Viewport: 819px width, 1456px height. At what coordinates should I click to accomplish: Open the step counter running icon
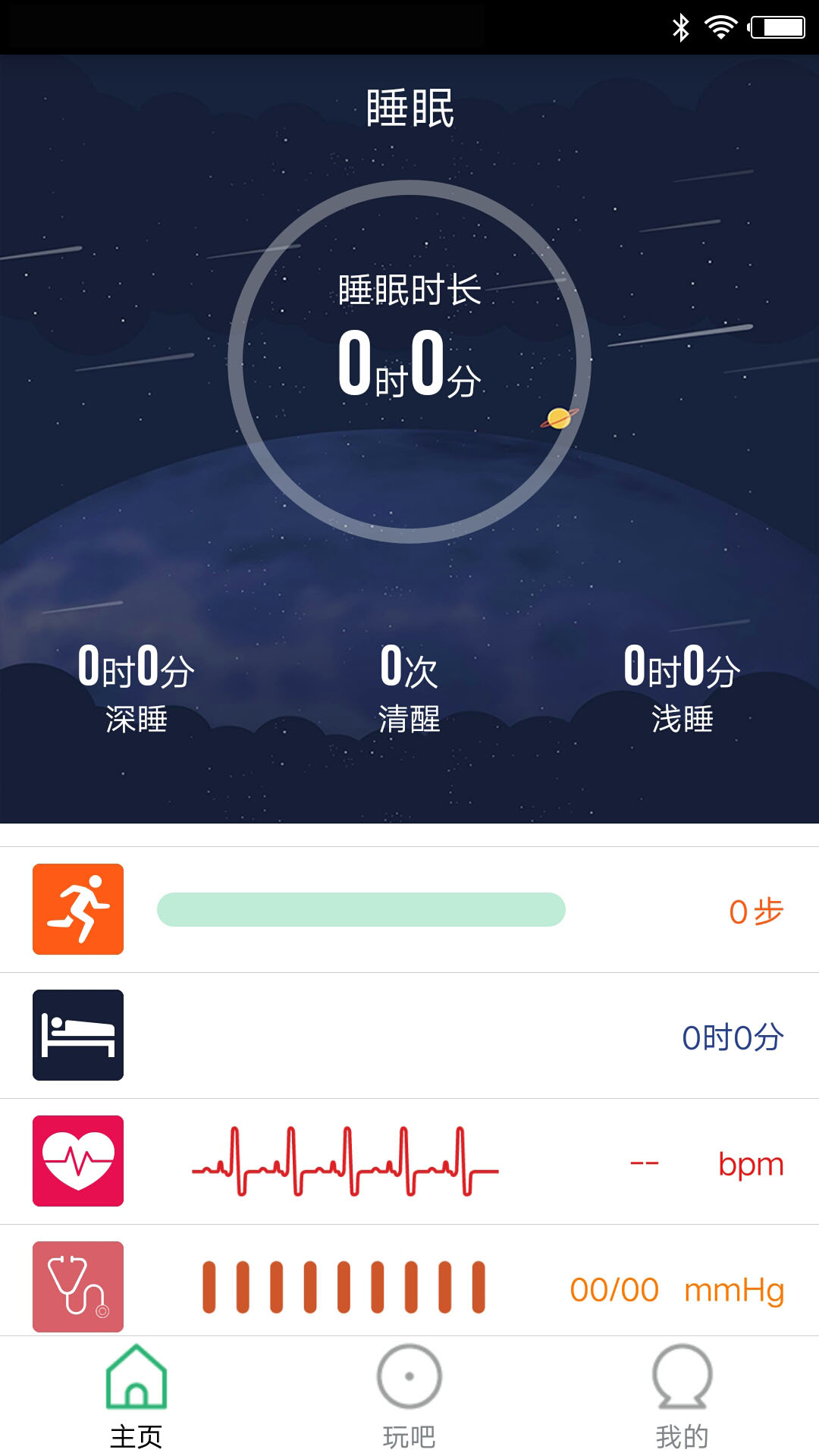[78, 909]
